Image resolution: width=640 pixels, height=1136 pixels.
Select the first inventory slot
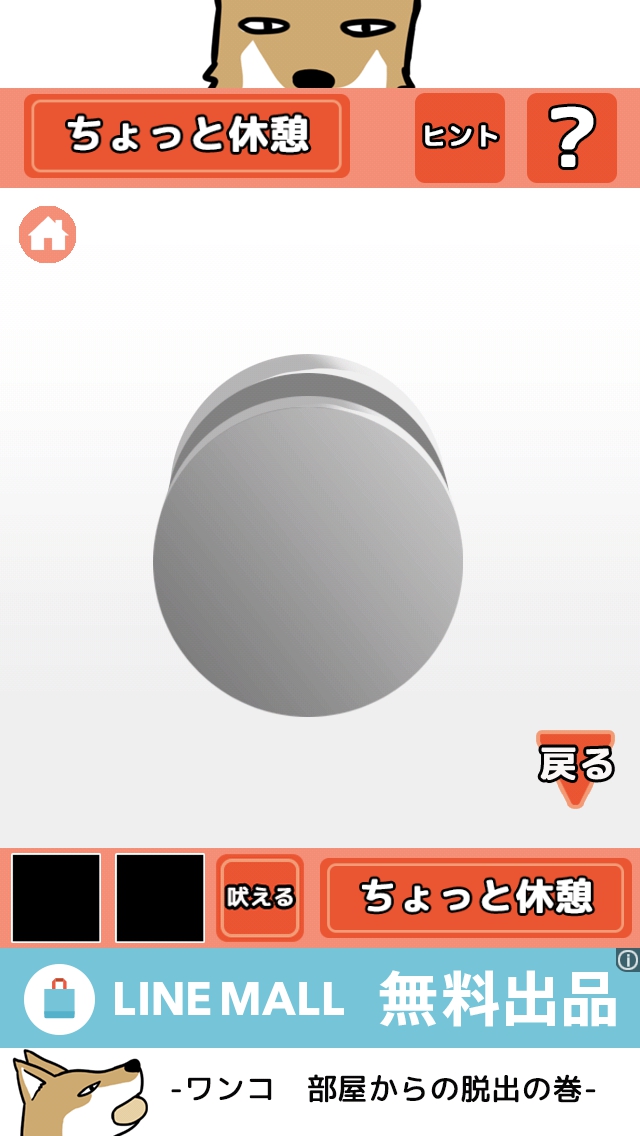point(56,898)
